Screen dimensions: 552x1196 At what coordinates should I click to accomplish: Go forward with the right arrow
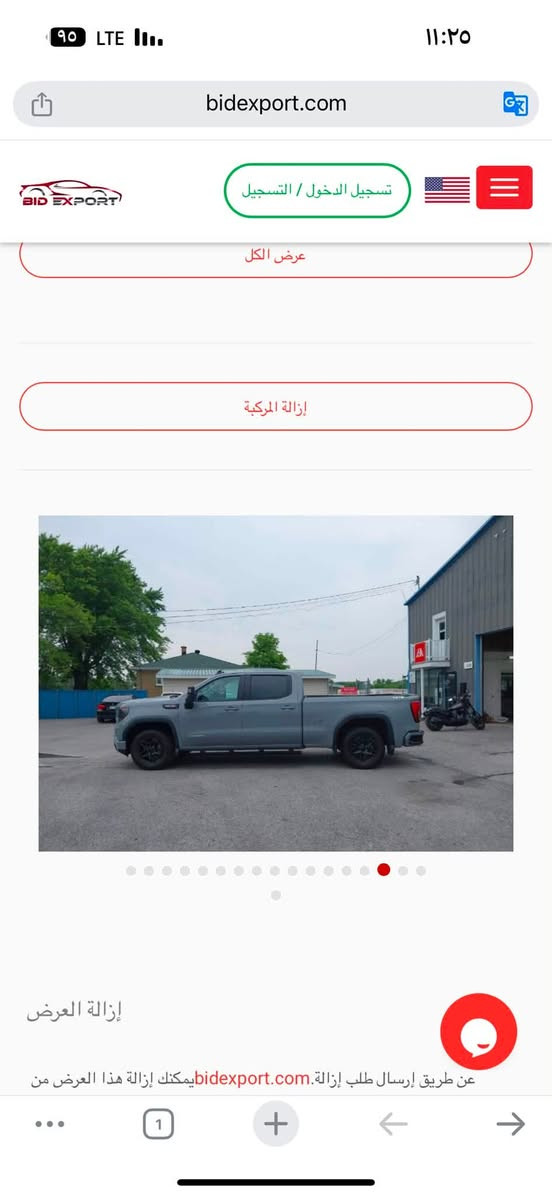(510, 1124)
